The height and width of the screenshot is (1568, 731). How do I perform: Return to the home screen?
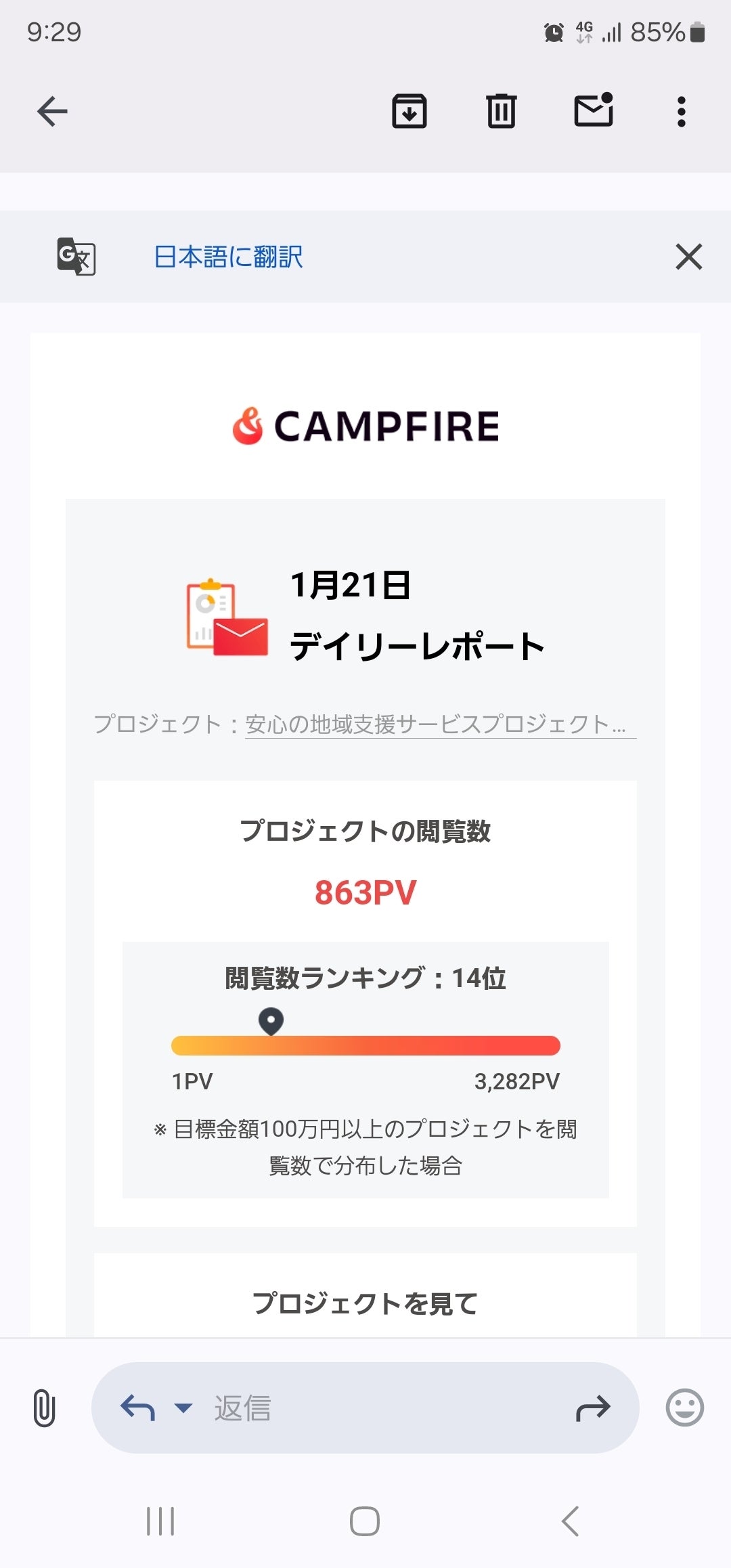(365, 1521)
